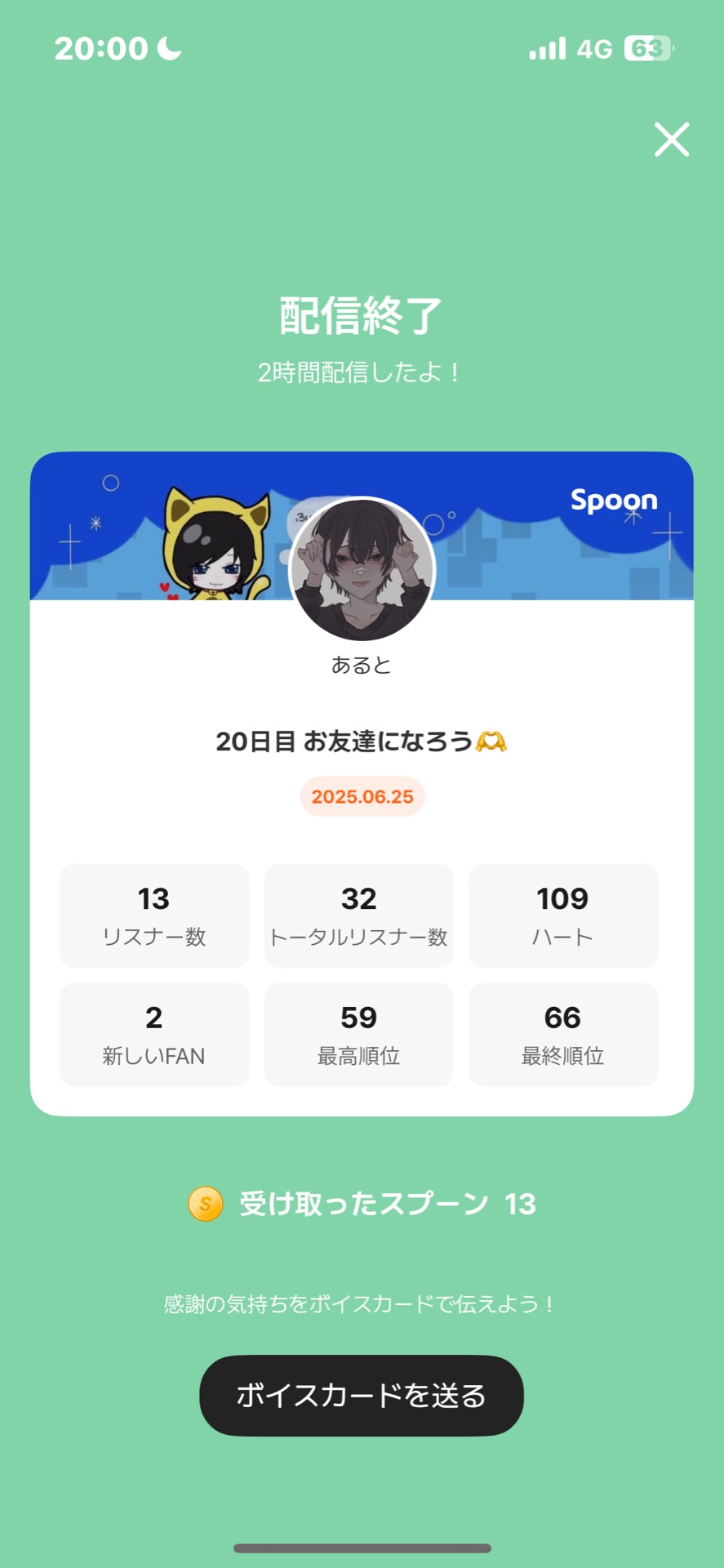
Task: Tap the ボイスカードを送る button
Action: click(x=362, y=1395)
